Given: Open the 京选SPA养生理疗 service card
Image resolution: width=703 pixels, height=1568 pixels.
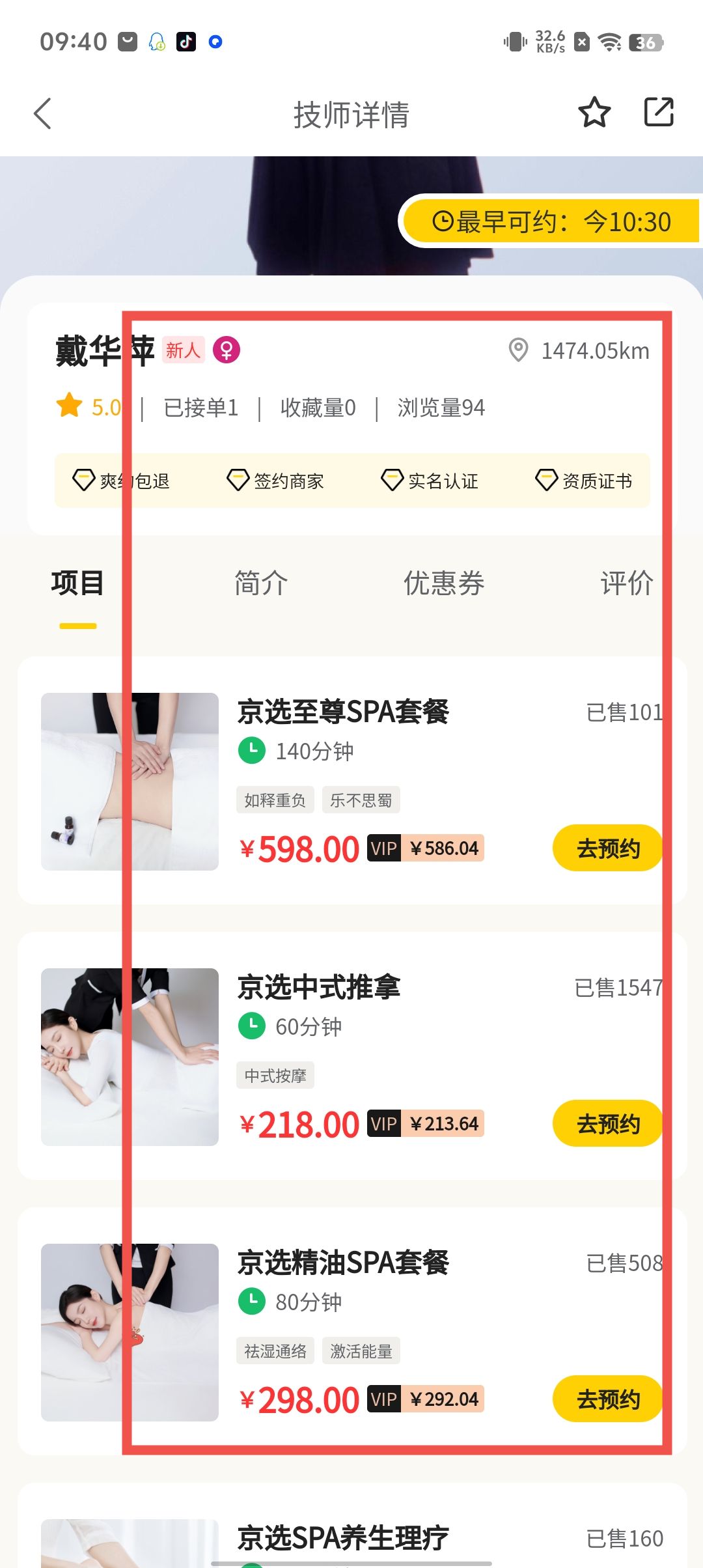Looking at the screenshot, I should click(343, 1538).
